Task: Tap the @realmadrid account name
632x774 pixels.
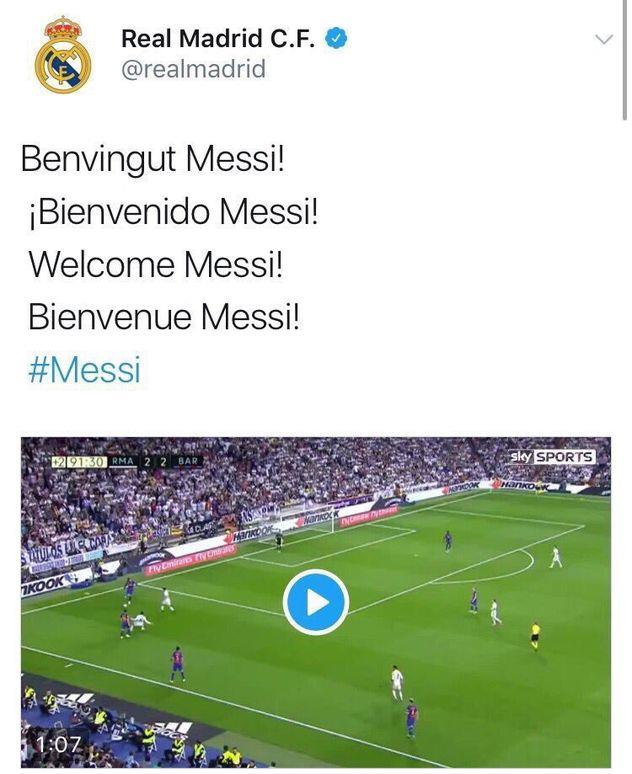Action: coord(193,69)
